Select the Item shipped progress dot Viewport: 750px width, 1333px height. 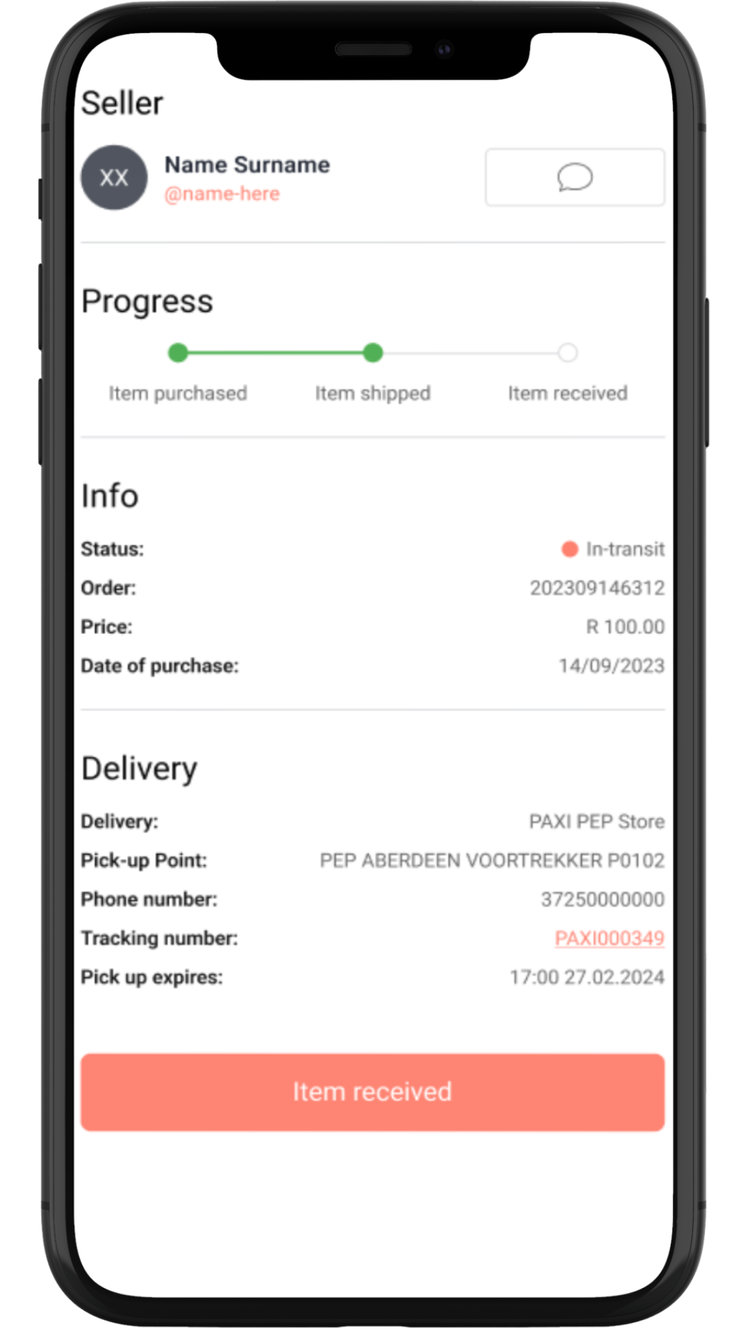tap(372, 353)
